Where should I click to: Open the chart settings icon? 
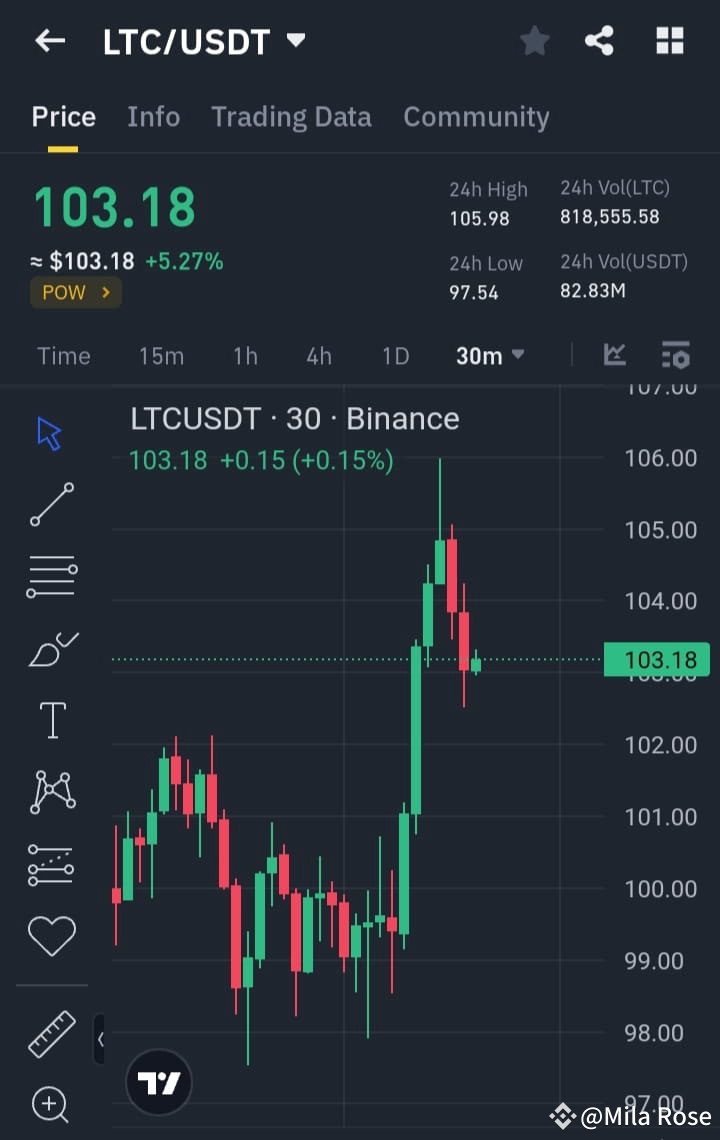coord(675,355)
